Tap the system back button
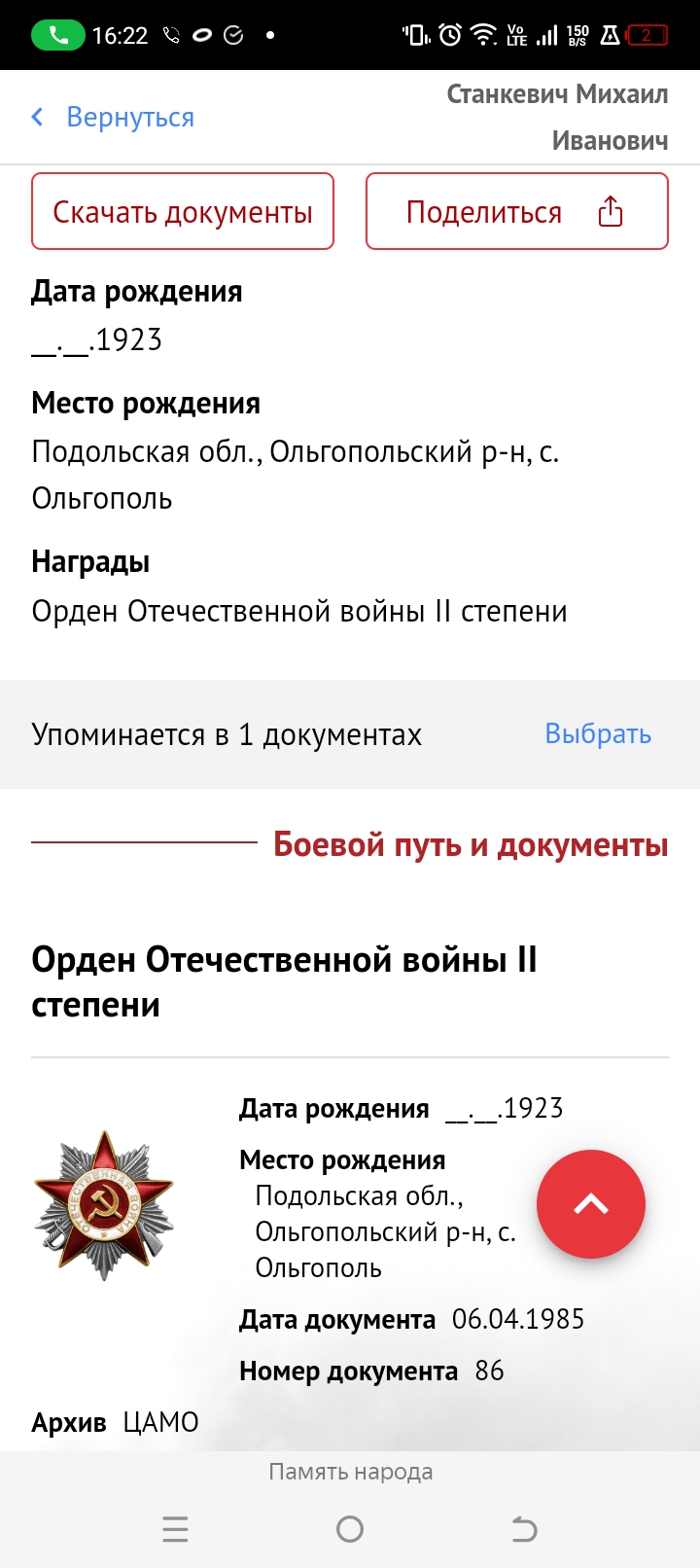Image resolution: width=700 pixels, height=1568 pixels. point(524,1529)
